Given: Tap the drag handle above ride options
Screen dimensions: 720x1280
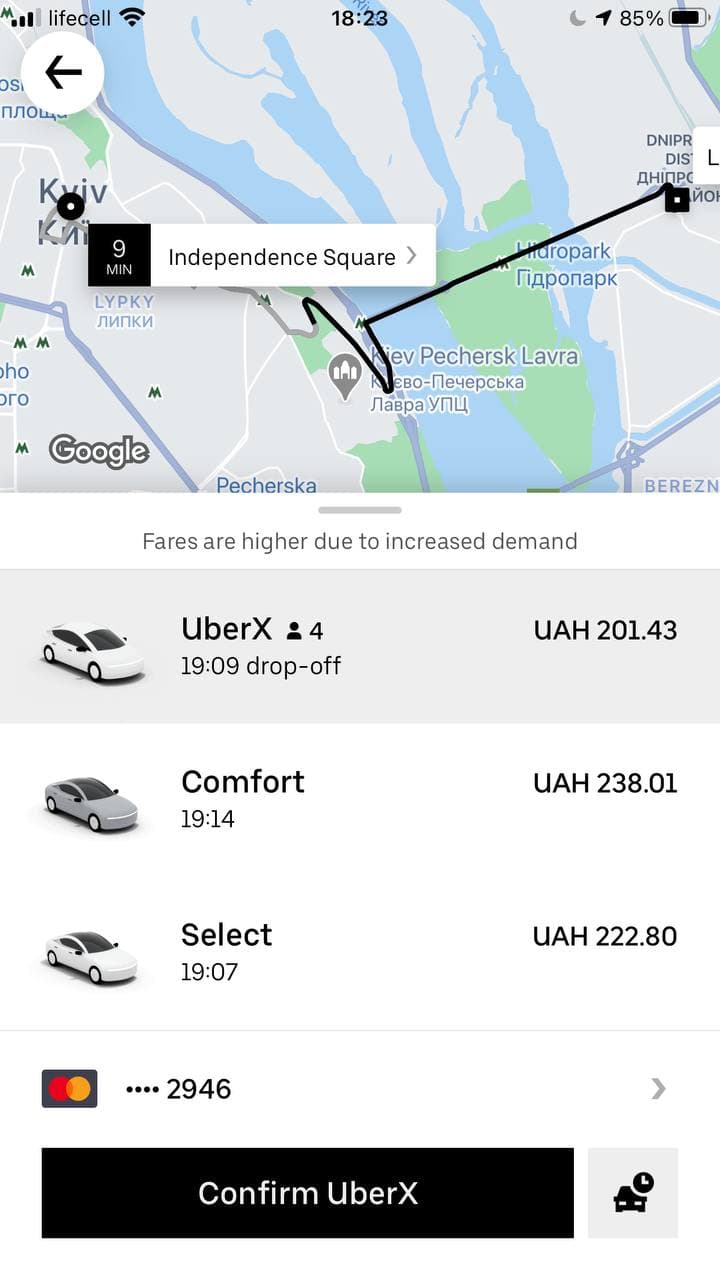Looking at the screenshot, I should pyautogui.click(x=360, y=510).
